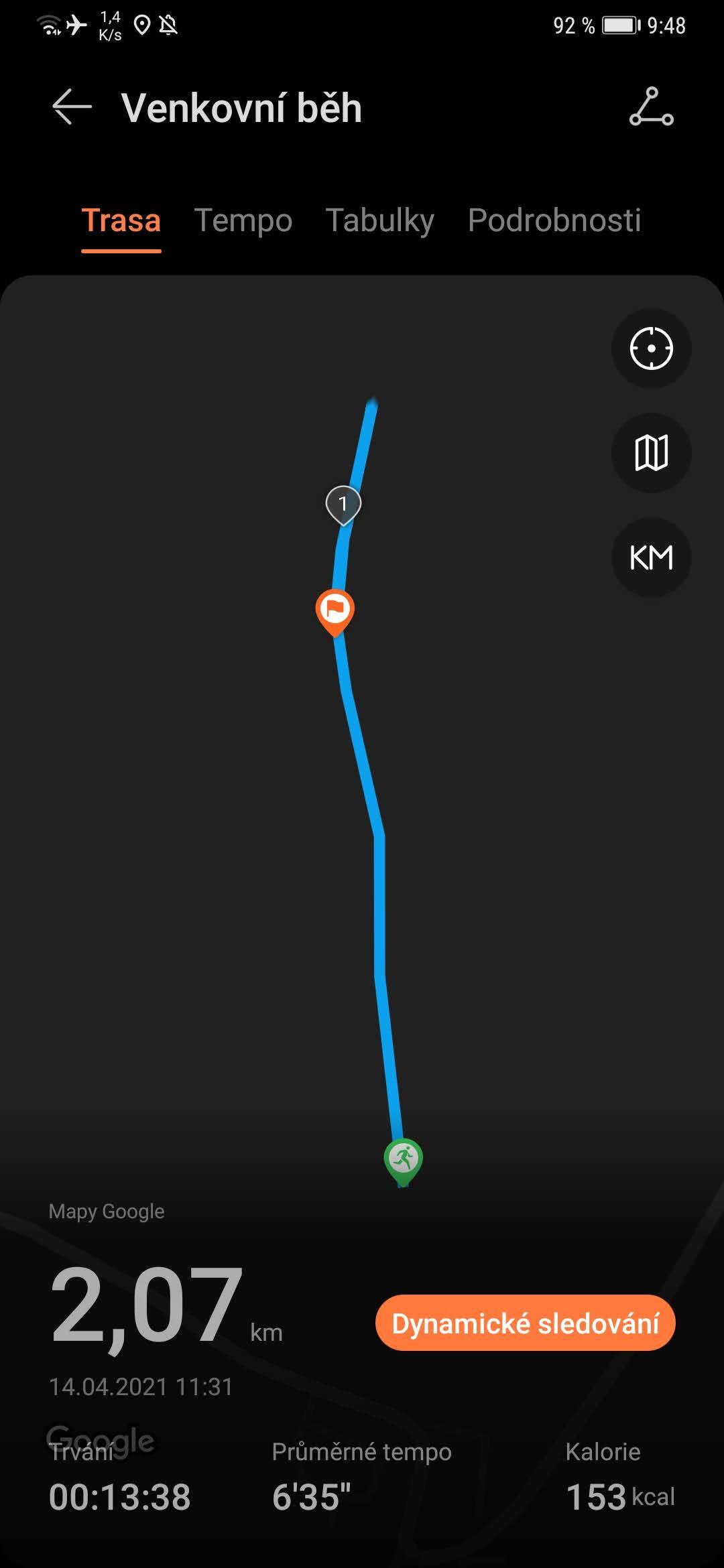View the Podrobnosti tab
Screen dimensions: 724x1568
[554, 220]
